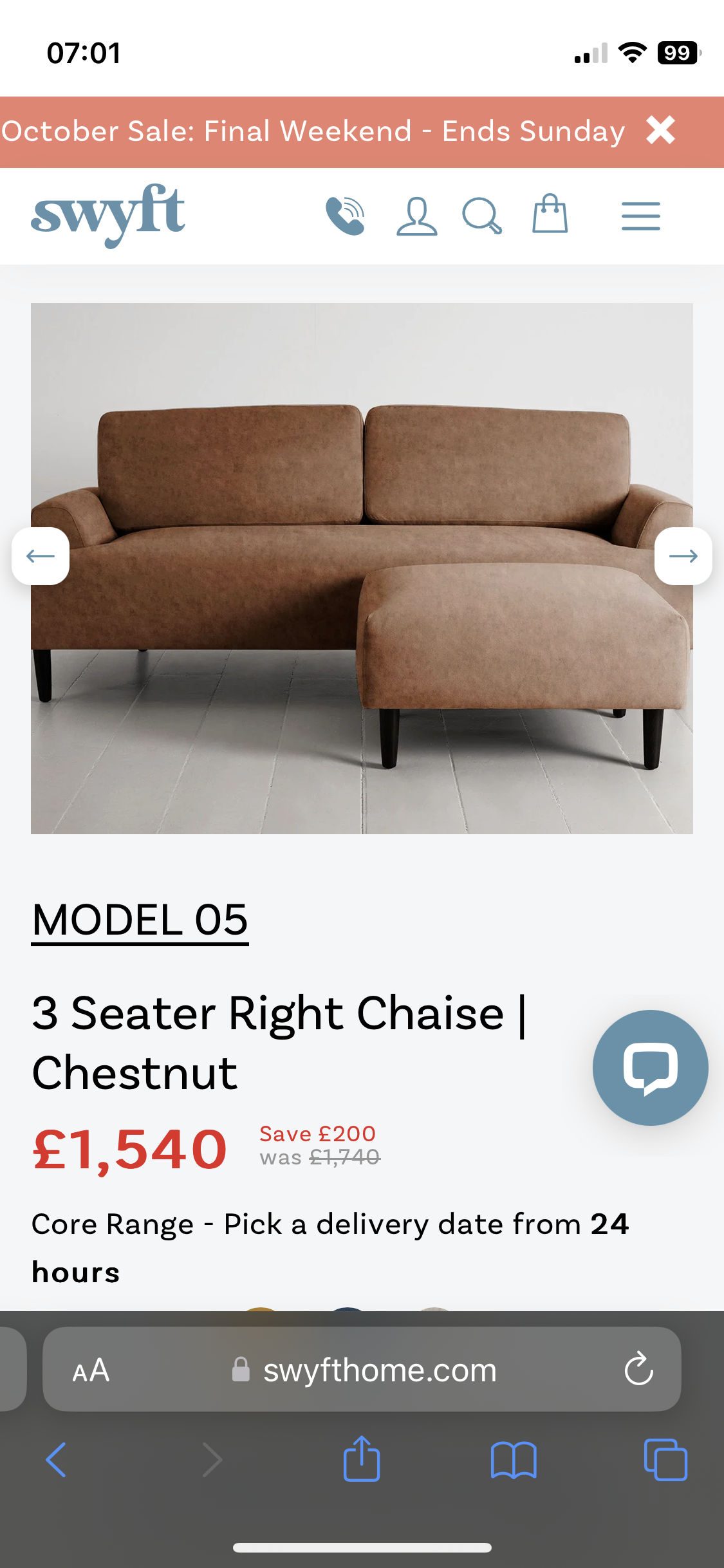The height and width of the screenshot is (1568, 724).
Task: Tap the phone call icon
Action: pos(346,216)
